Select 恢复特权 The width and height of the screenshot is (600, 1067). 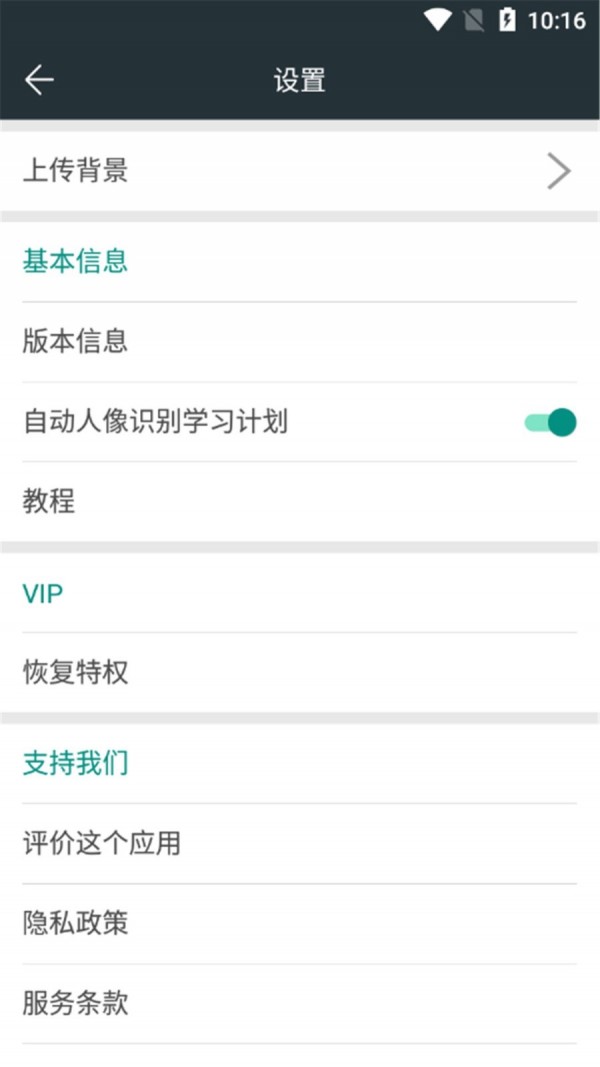(x=299, y=672)
